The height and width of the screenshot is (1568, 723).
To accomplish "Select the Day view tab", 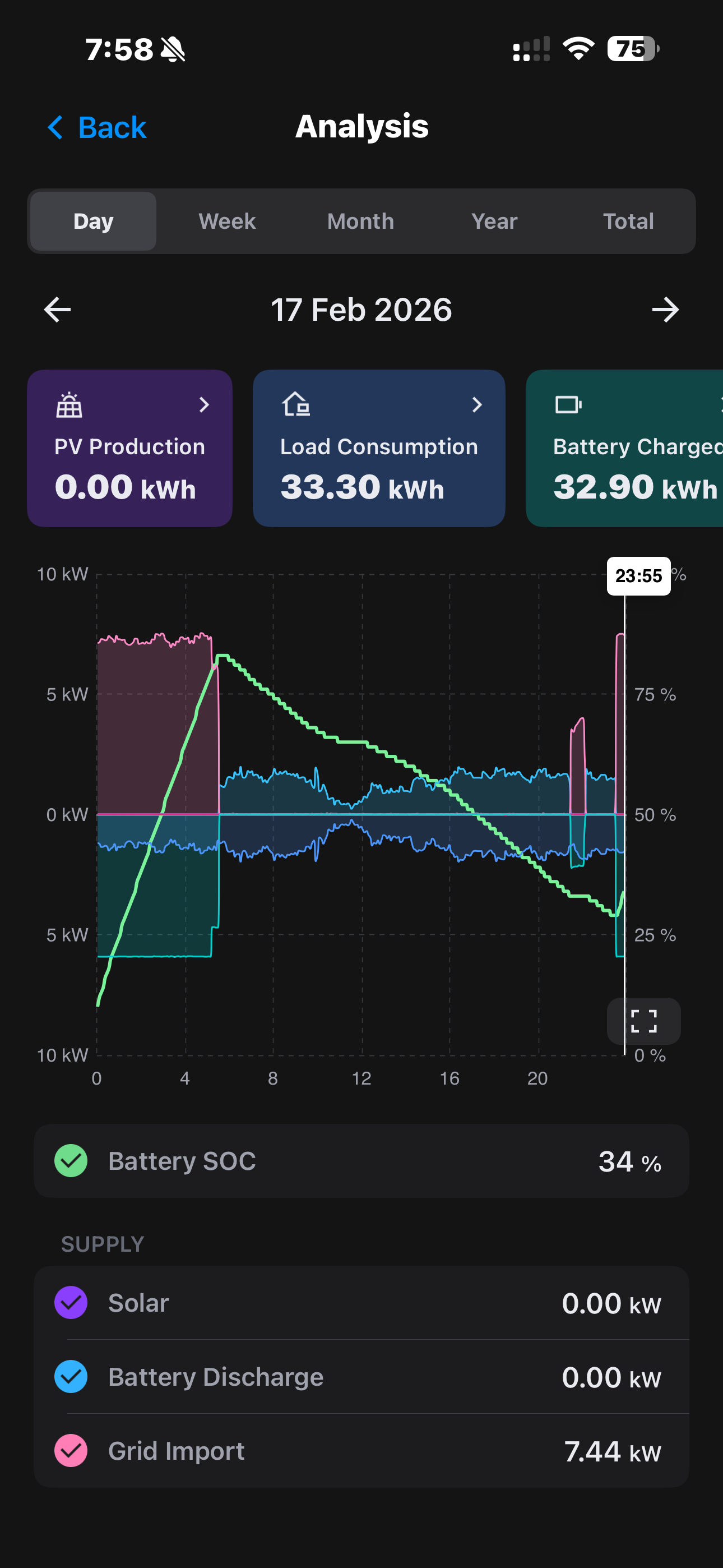I will point(94,221).
